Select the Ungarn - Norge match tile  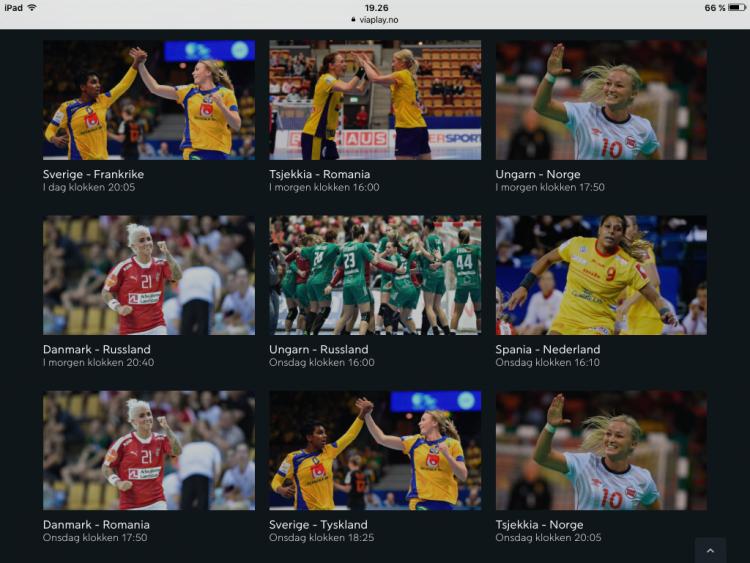click(x=601, y=100)
